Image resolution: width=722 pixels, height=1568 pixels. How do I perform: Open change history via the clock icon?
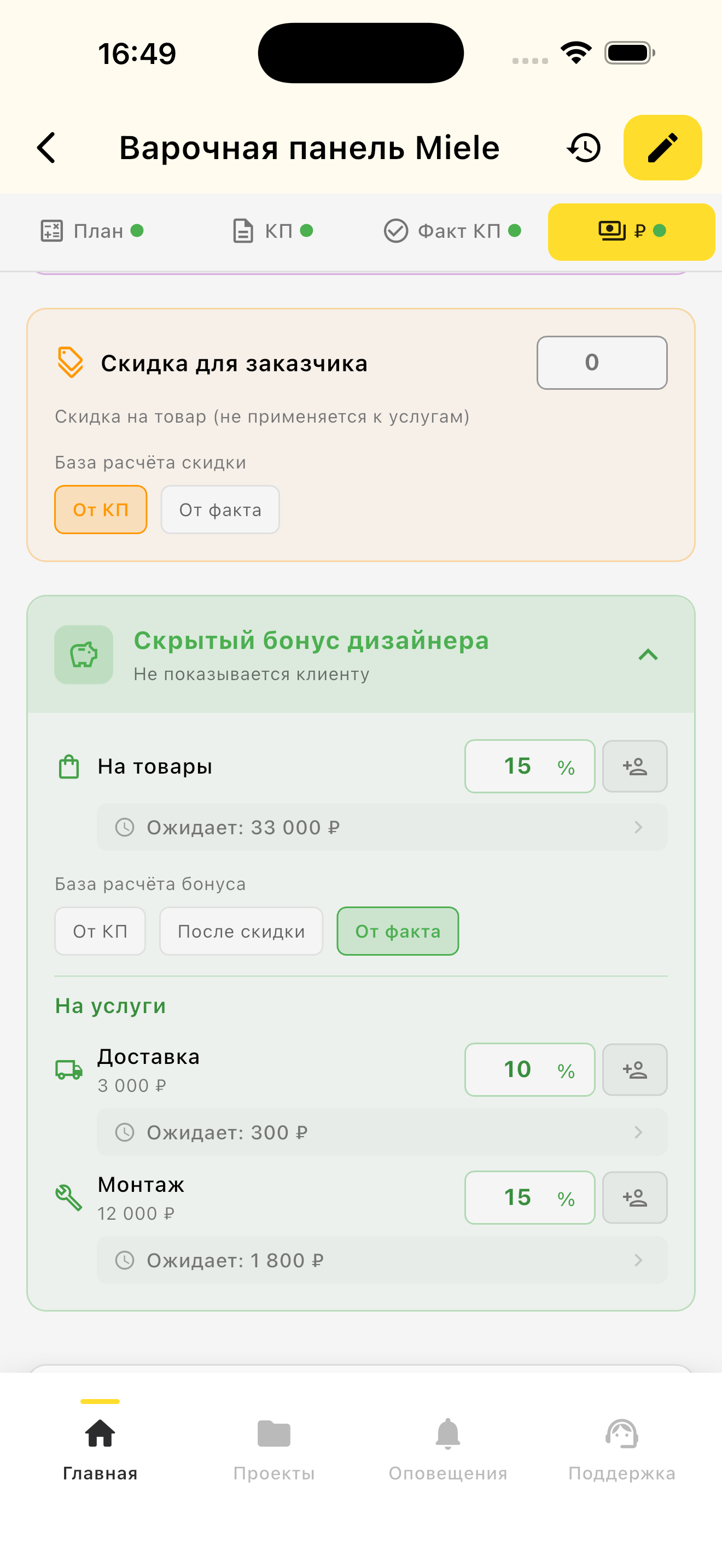click(x=584, y=147)
